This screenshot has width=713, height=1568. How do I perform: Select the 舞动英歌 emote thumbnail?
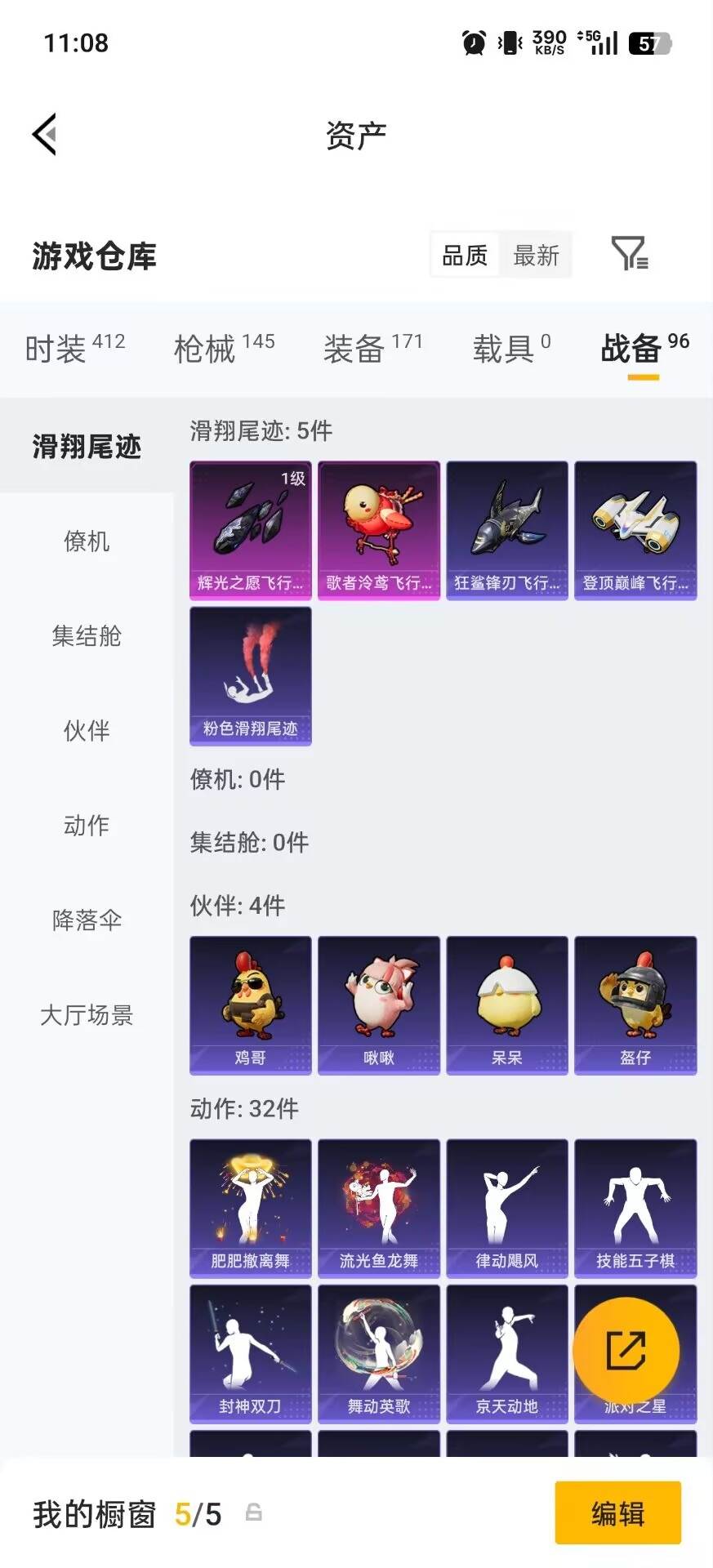(378, 1353)
